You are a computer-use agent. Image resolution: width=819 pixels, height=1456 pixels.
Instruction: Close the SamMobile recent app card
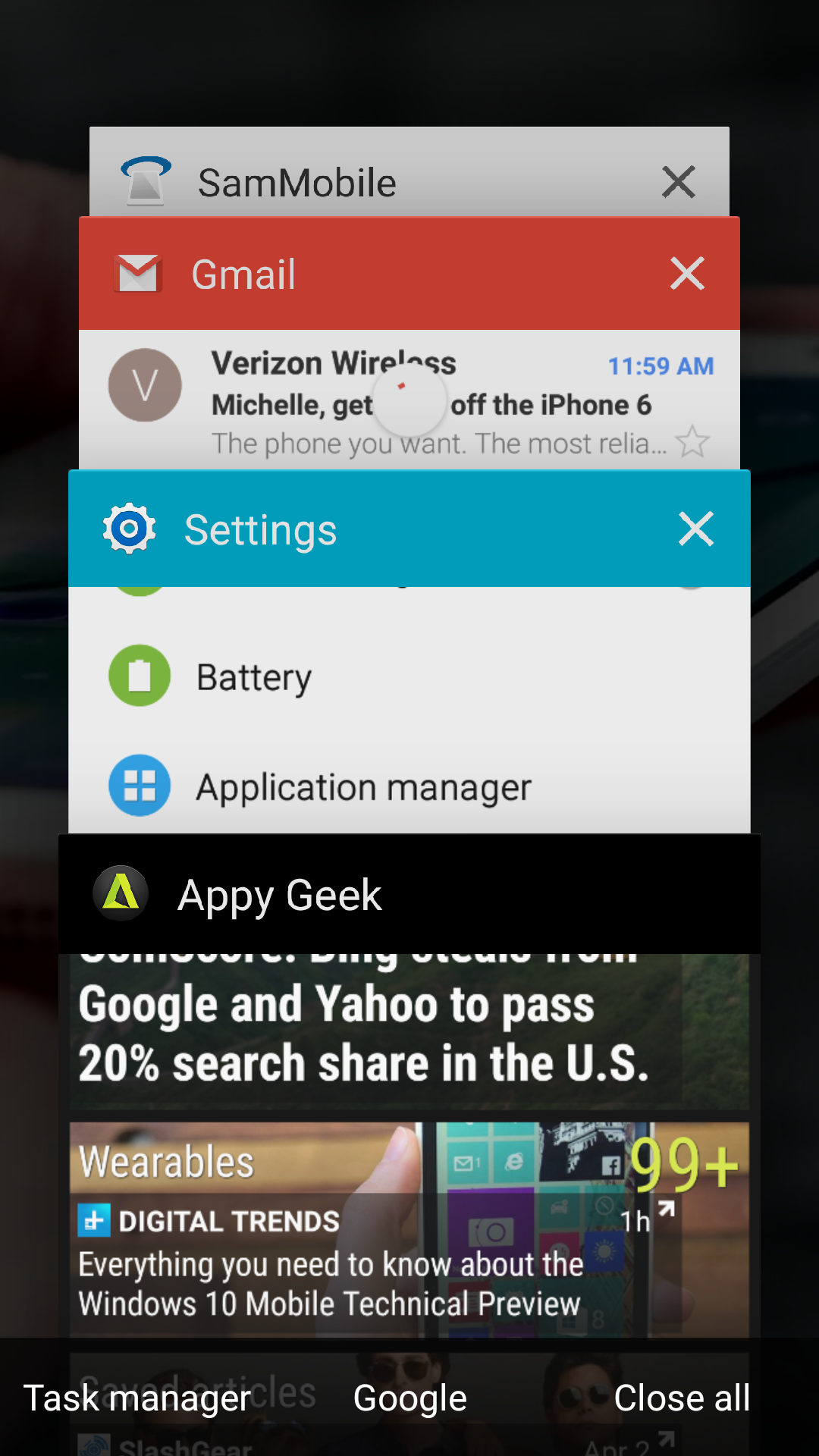click(678, 182)
